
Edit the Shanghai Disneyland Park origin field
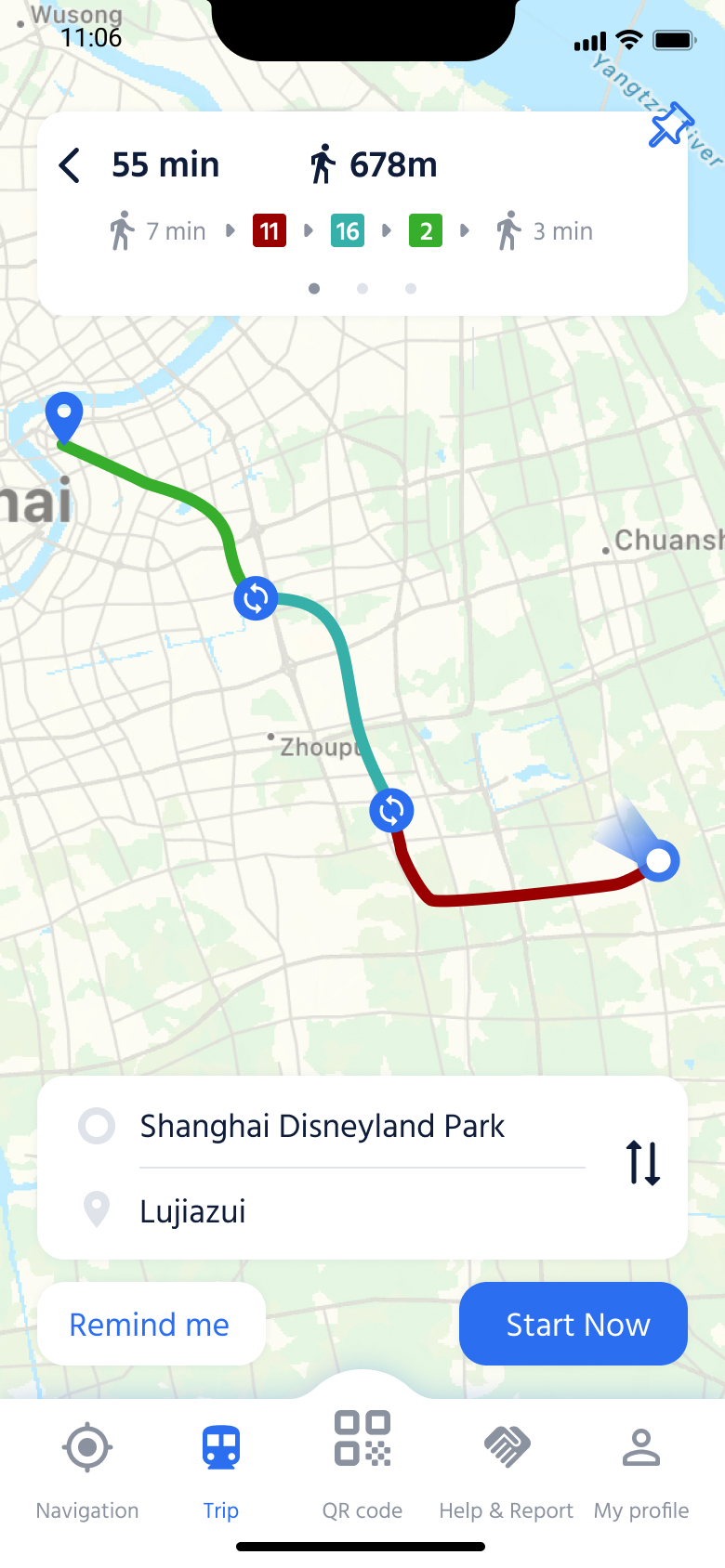pyautogui.click(x=322, y=1126)
